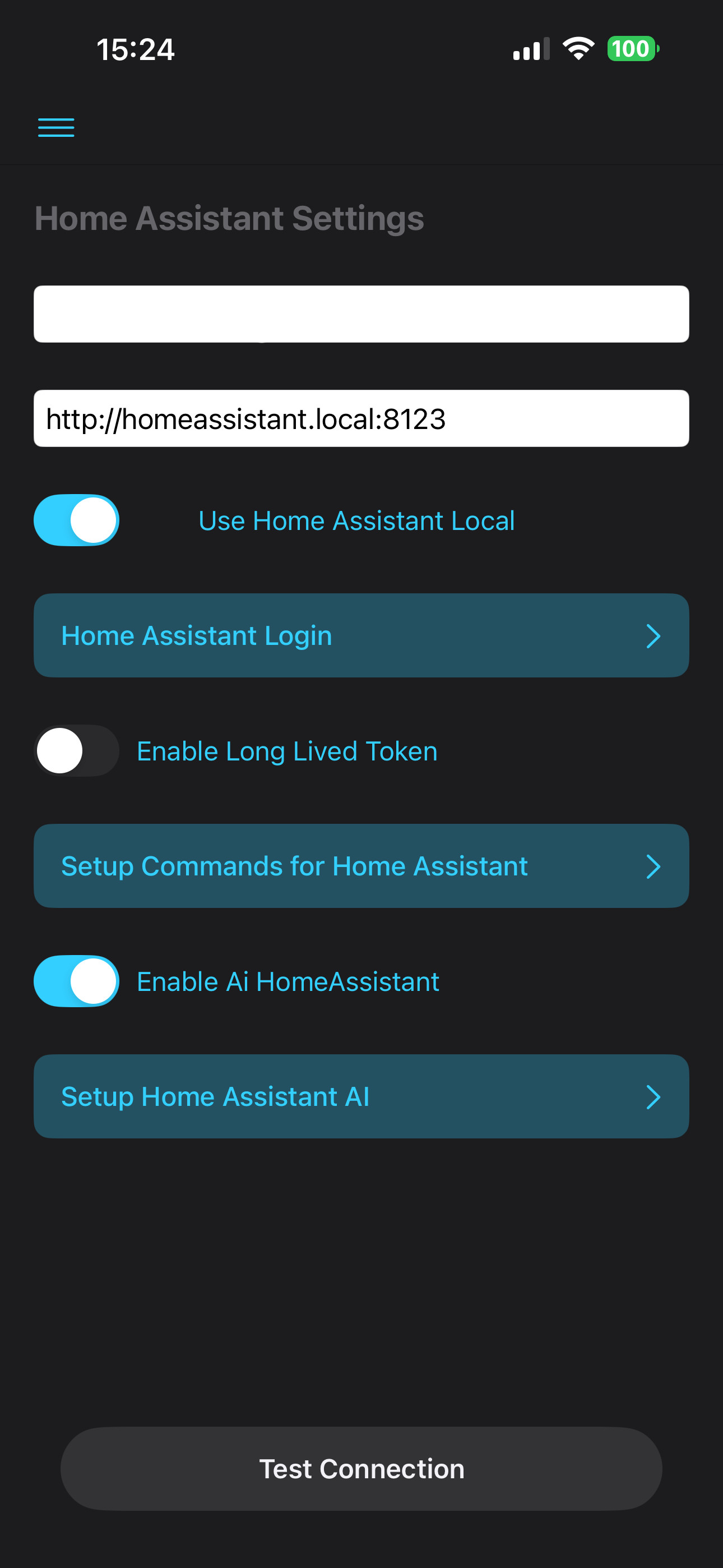Open Setup Commands for Home Assistant
This screenshot has width=723, height=1568.
(x=361, y=865)
